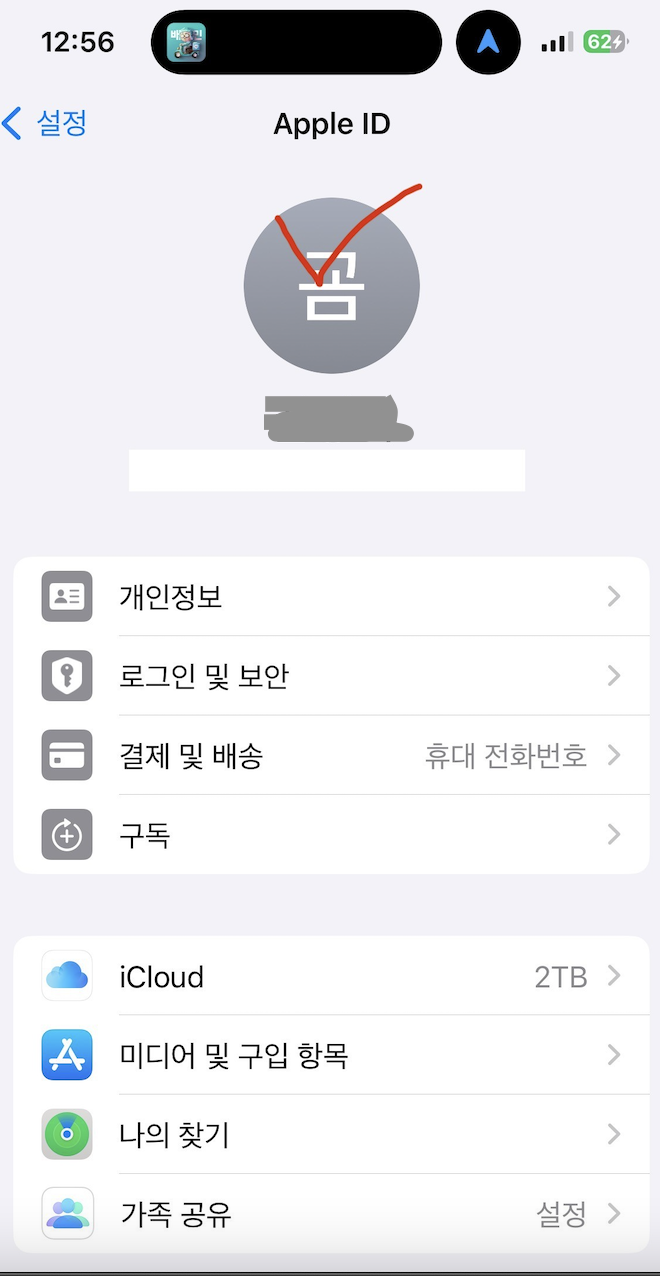660x1276 pixels.
Task: Tap the 곰 profile avatar
Action: coord(331,286)
